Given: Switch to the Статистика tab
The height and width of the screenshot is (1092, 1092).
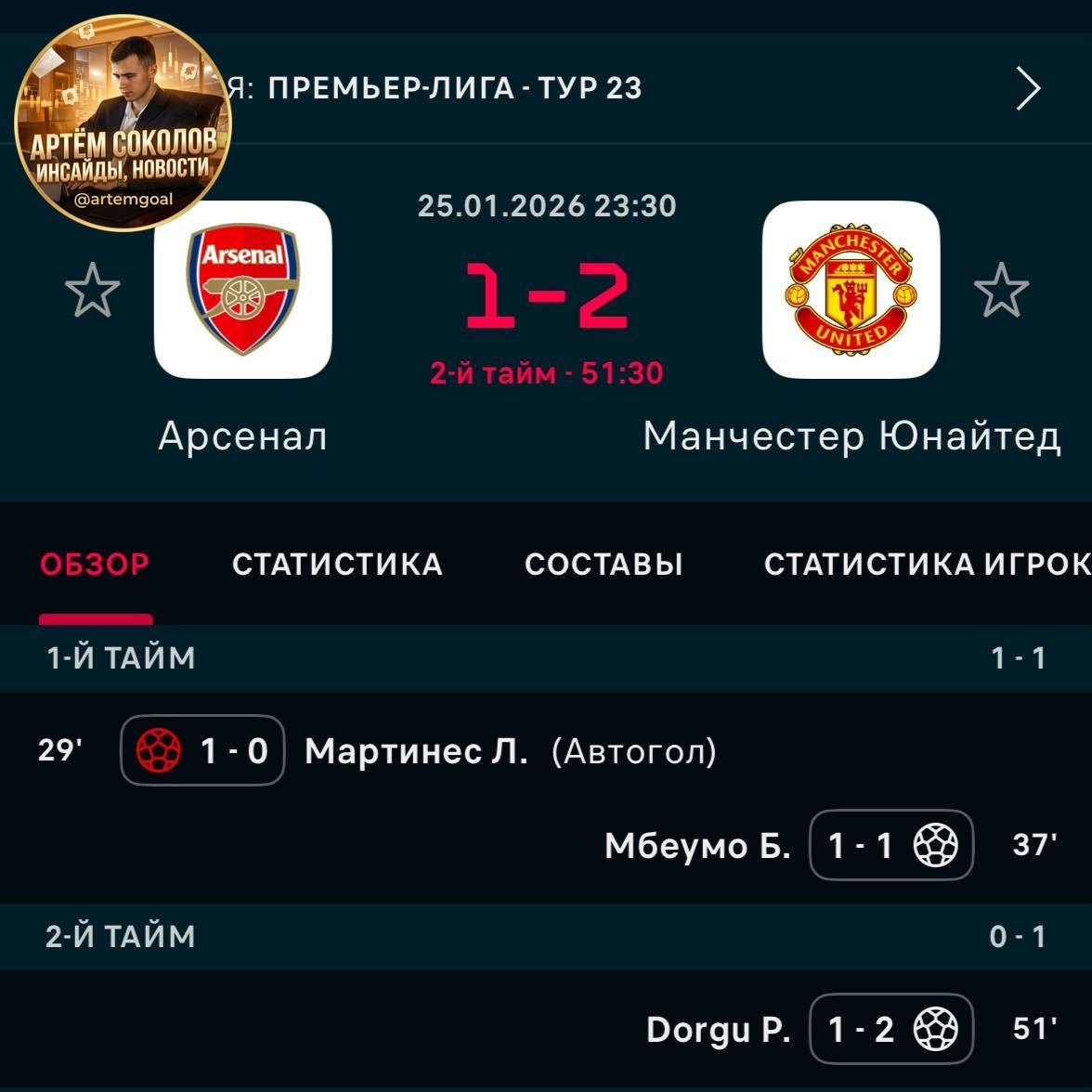Looking at the screenshot, I should click(337, 565).
